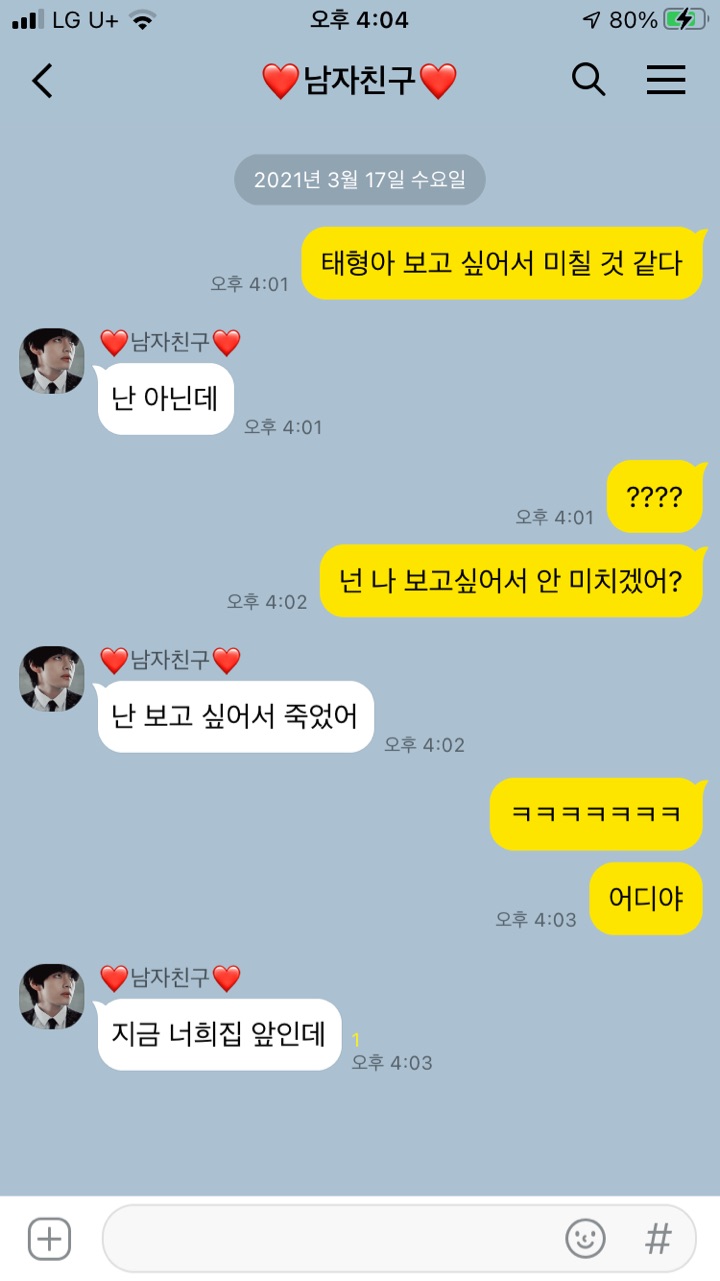720x1281 pixels.
Task: Go back to the chat list
Action: tap(42, 80)
